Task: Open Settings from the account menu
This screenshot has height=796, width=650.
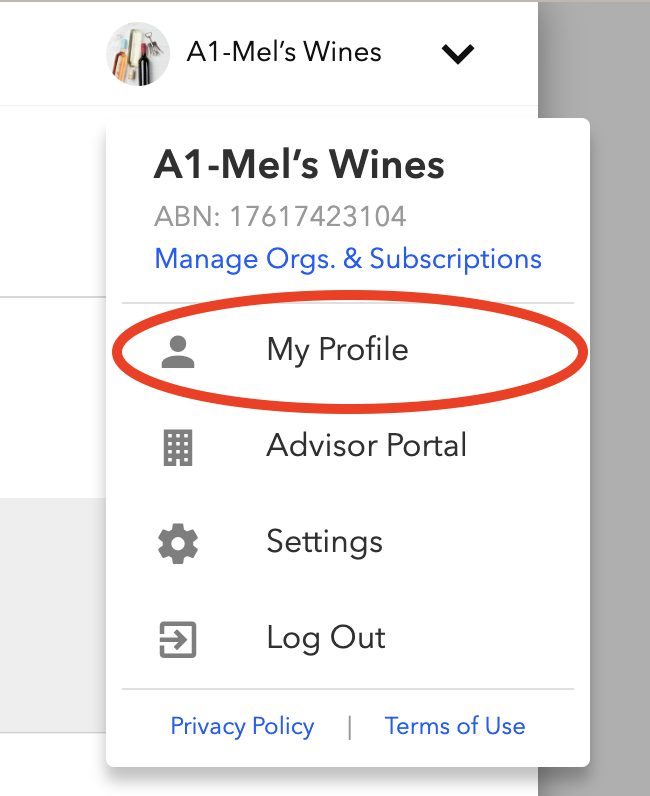Action: pyautogui.click(x=324, y=542)
